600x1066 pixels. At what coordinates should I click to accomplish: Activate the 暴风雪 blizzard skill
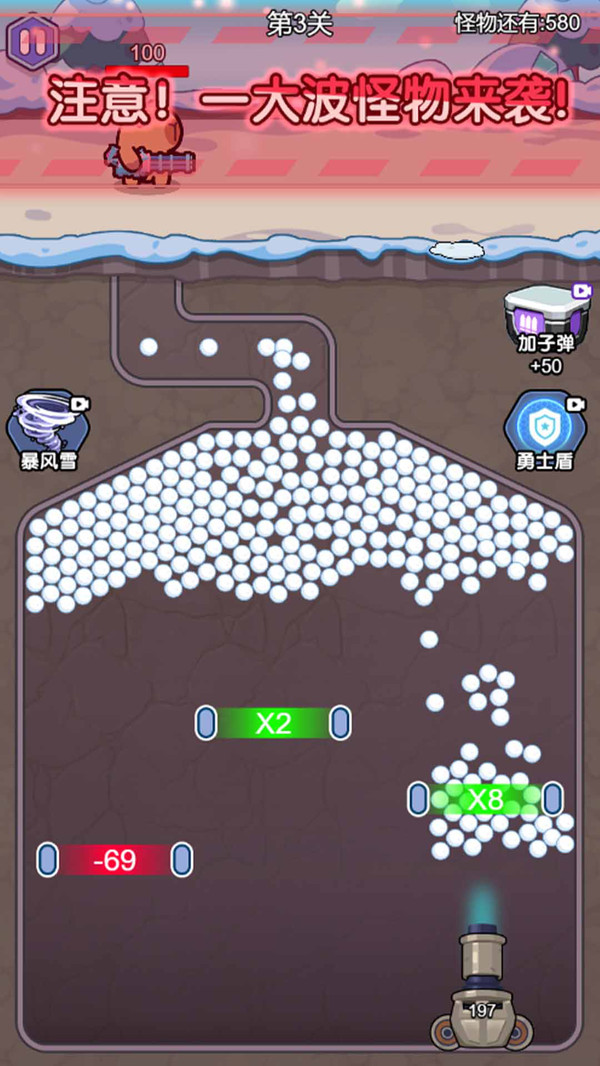coord(48,430)
